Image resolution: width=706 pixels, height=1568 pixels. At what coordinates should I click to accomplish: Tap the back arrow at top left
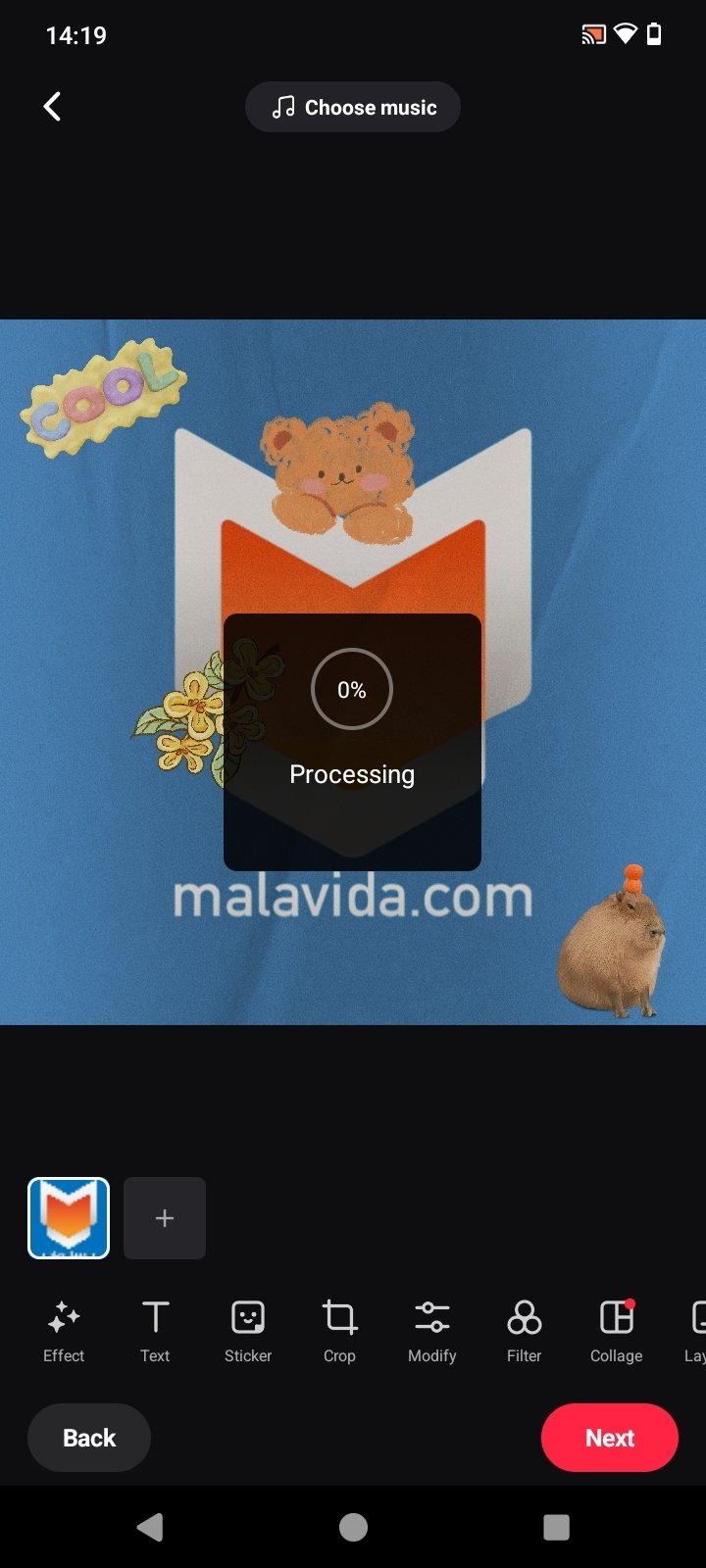53,107
